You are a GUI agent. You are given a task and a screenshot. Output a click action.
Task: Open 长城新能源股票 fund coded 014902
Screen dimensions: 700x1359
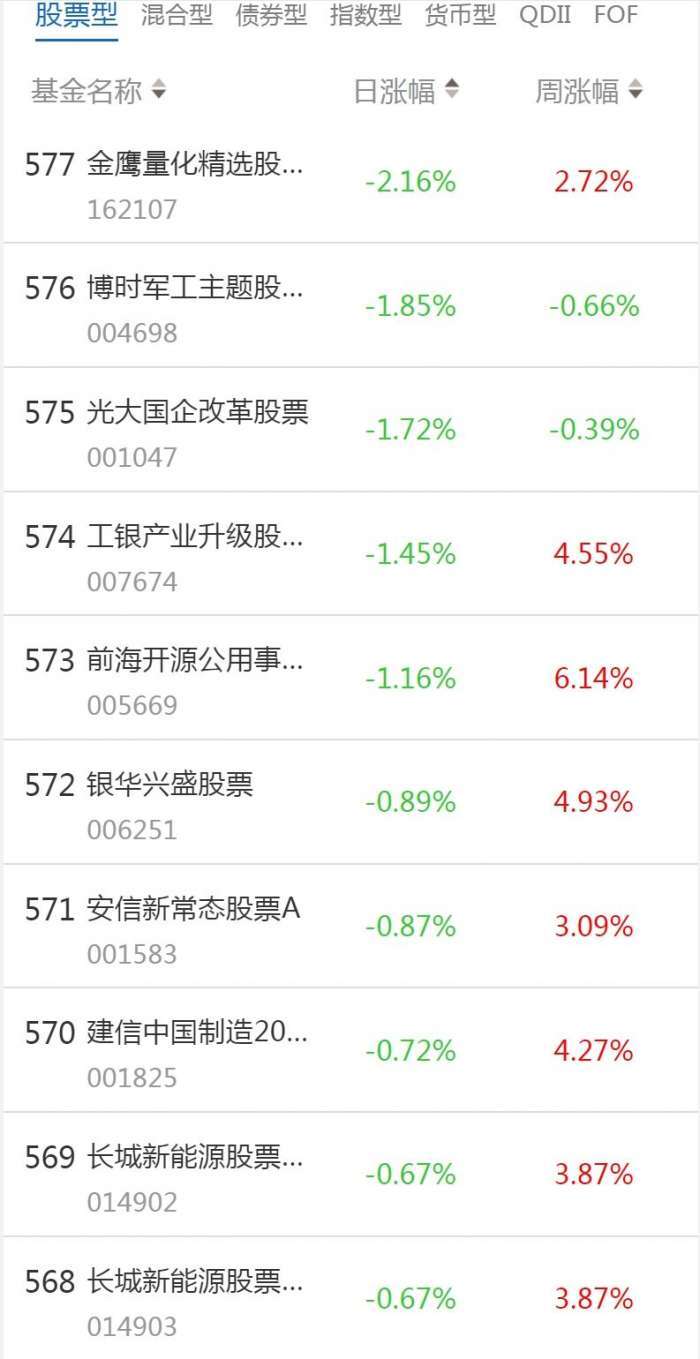click(195, 1158)
